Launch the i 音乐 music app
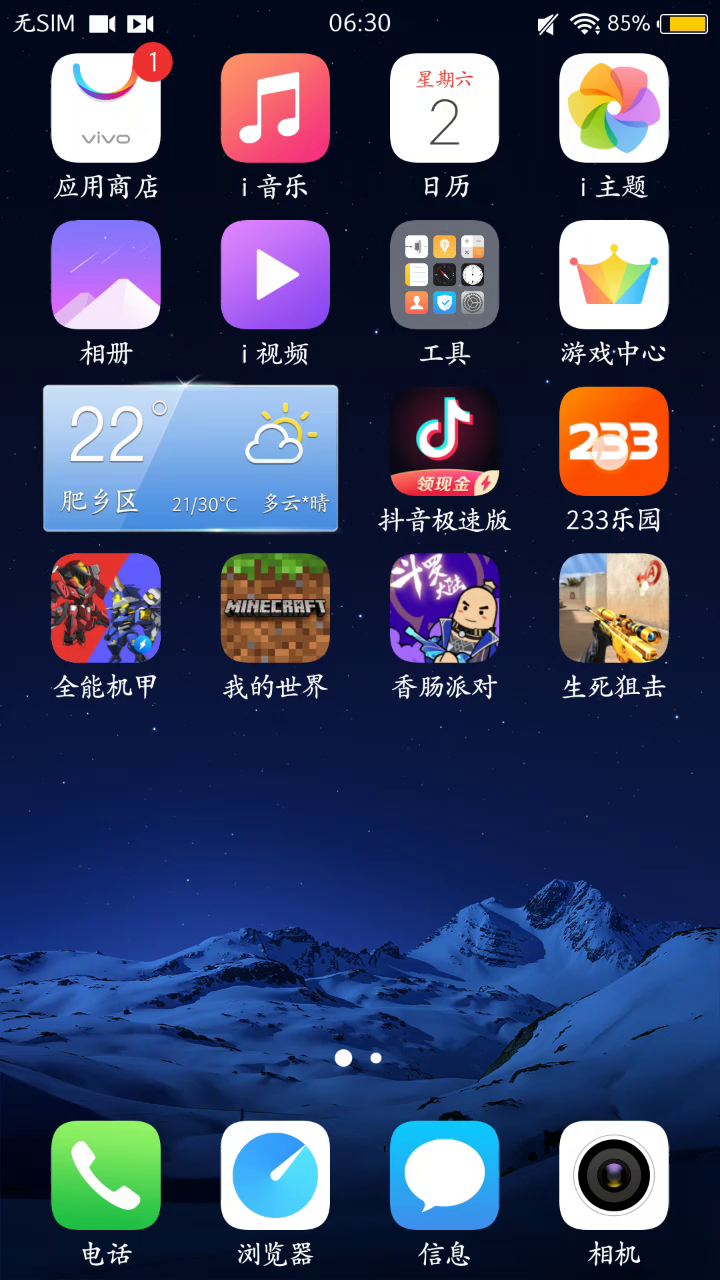Screen dimensions: 720x1280 (x=275, y=108)
